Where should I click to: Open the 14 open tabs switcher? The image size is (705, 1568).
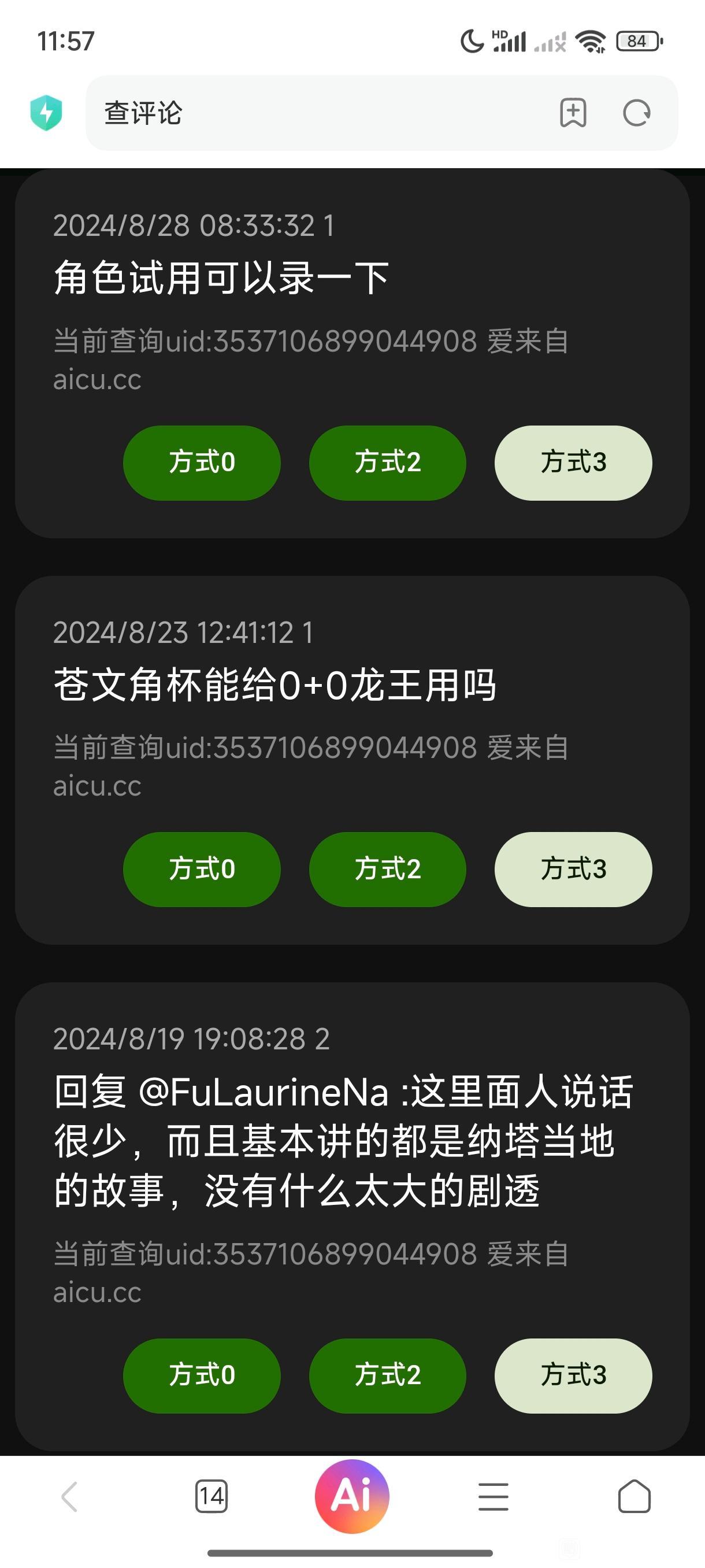(x=211, y=1497)
